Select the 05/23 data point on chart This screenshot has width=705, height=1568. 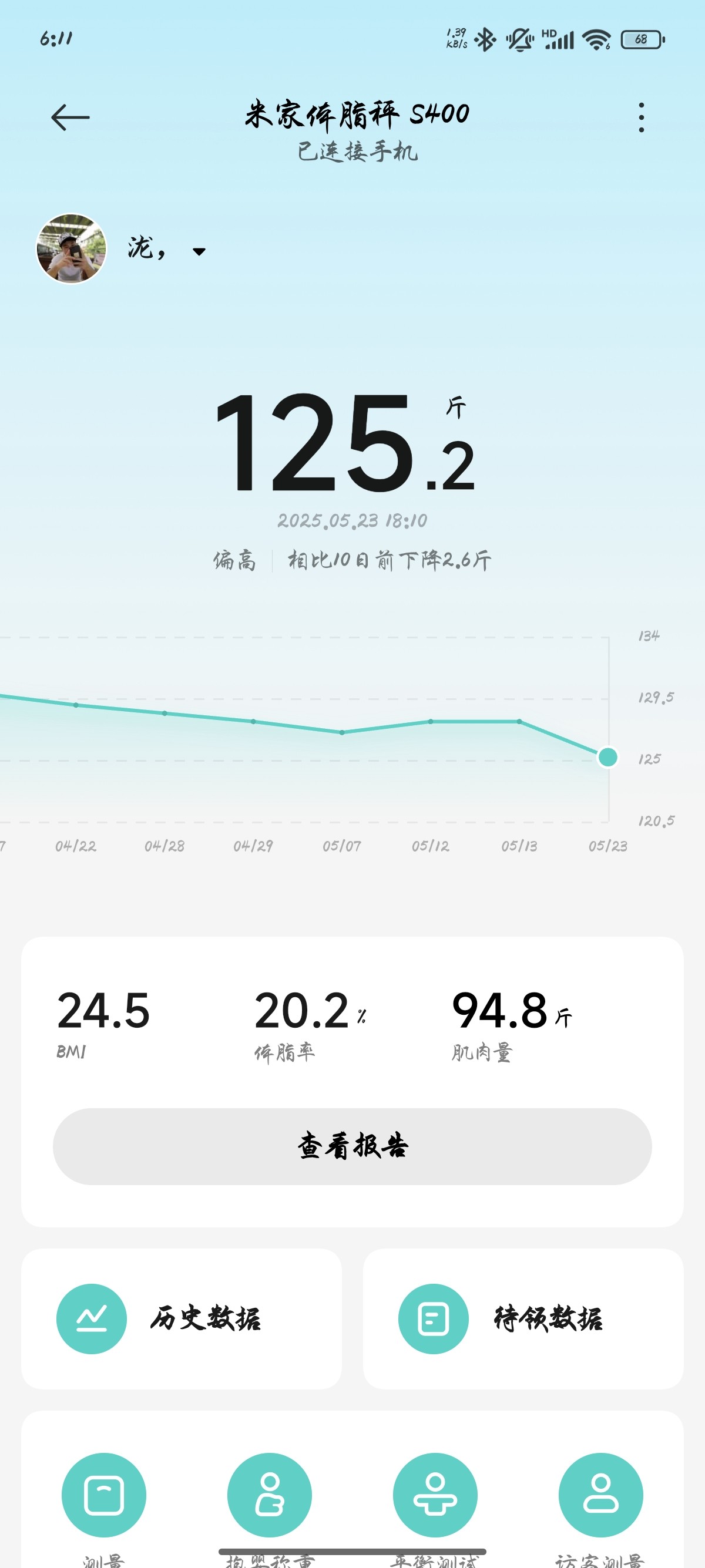607,757
